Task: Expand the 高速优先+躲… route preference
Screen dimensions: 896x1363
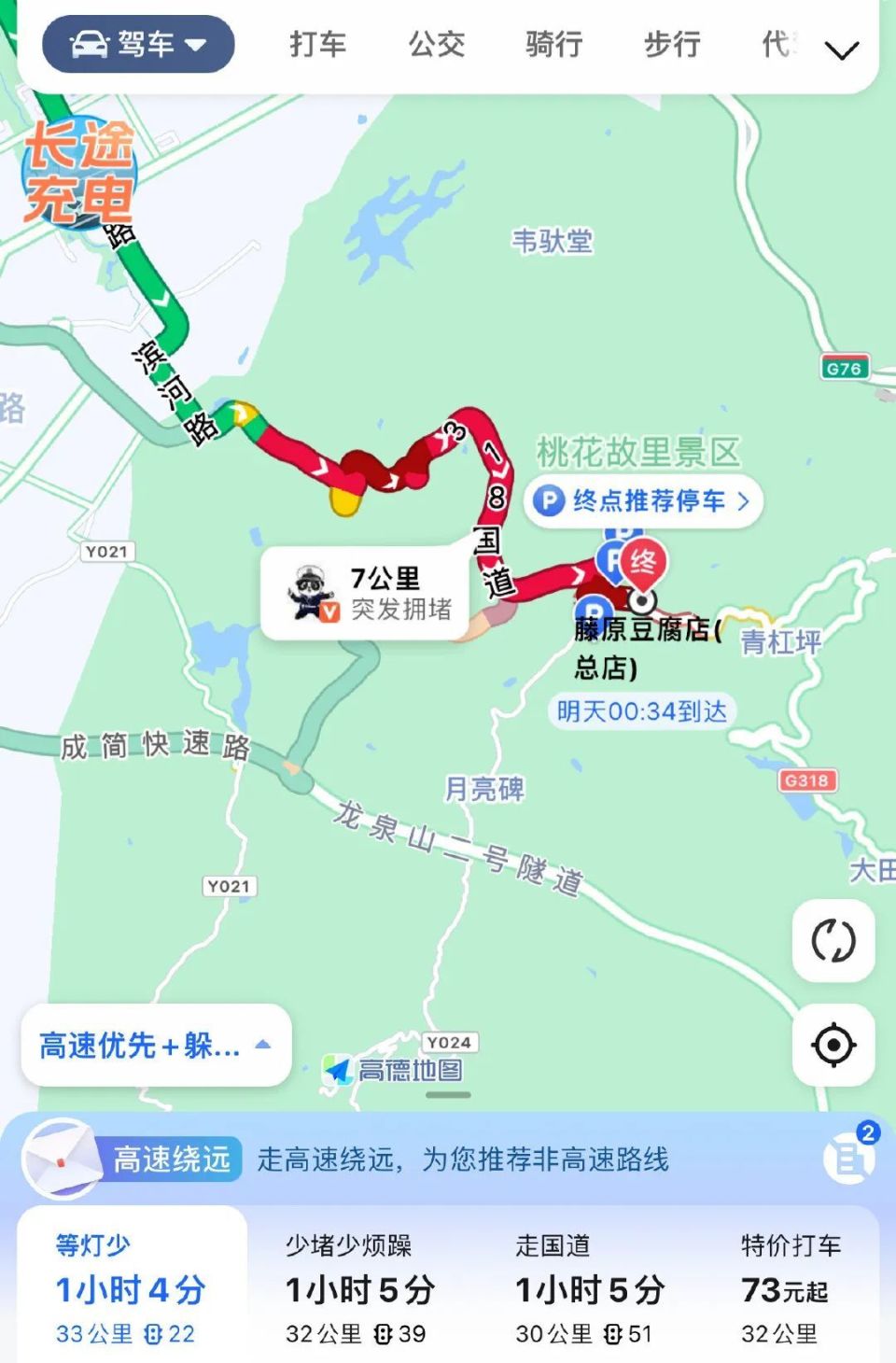Action: (x=156, y=1046)
